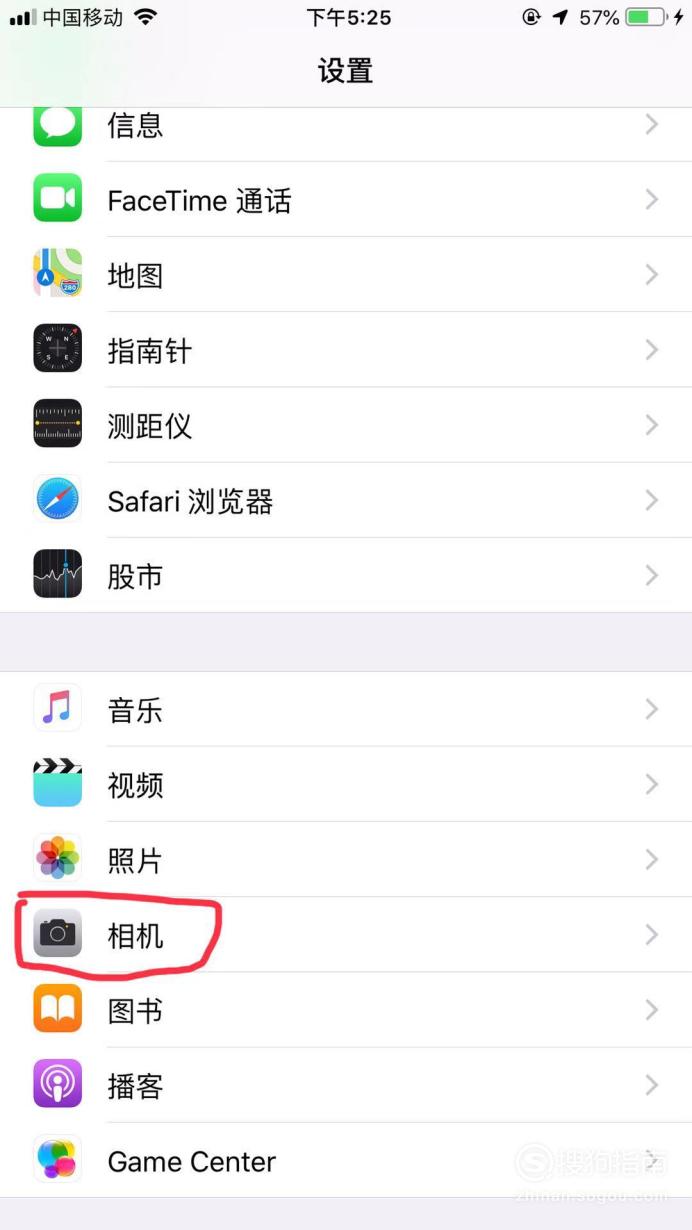
Task: Open FaceTime 通话 settings
Action: [346, 200]
